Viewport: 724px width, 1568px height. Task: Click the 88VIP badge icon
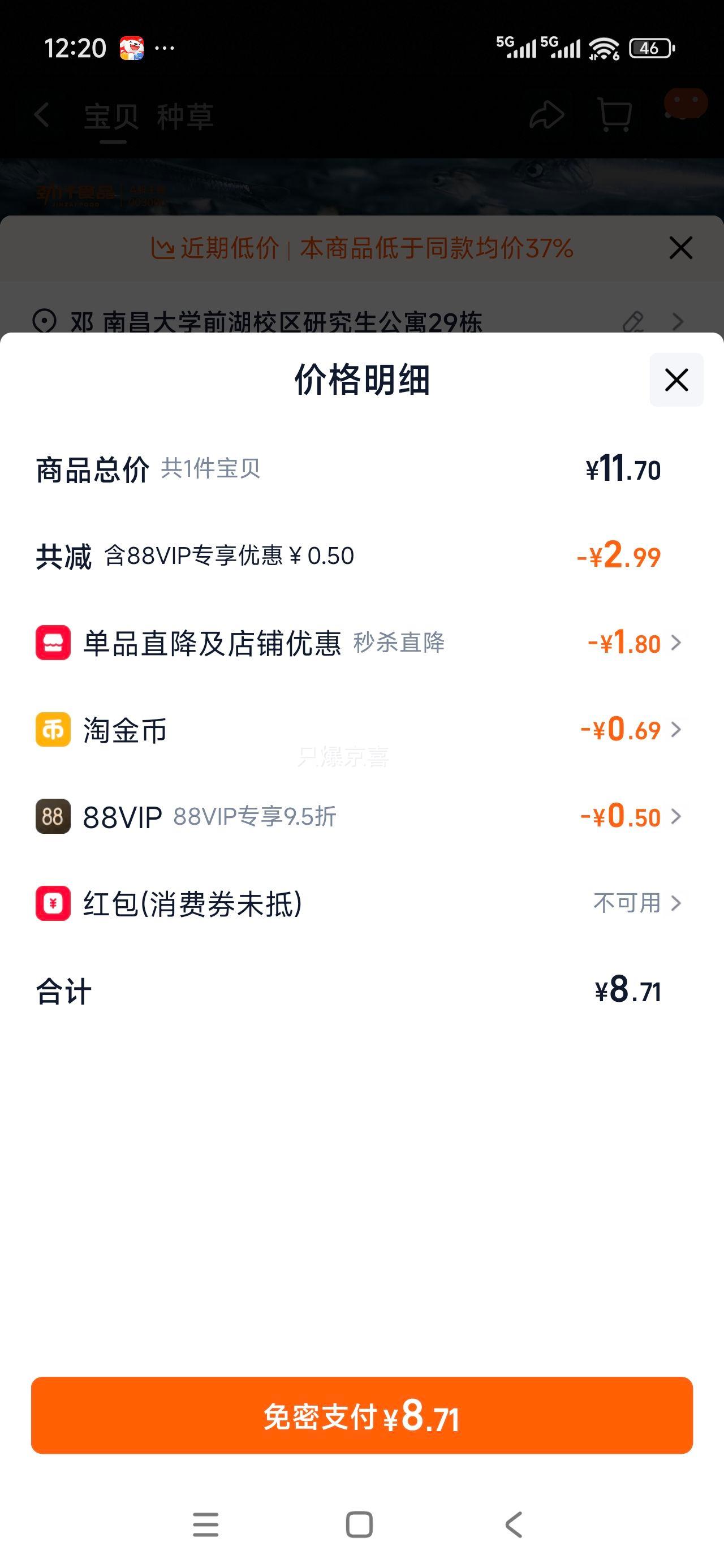[x=53, y=817]
